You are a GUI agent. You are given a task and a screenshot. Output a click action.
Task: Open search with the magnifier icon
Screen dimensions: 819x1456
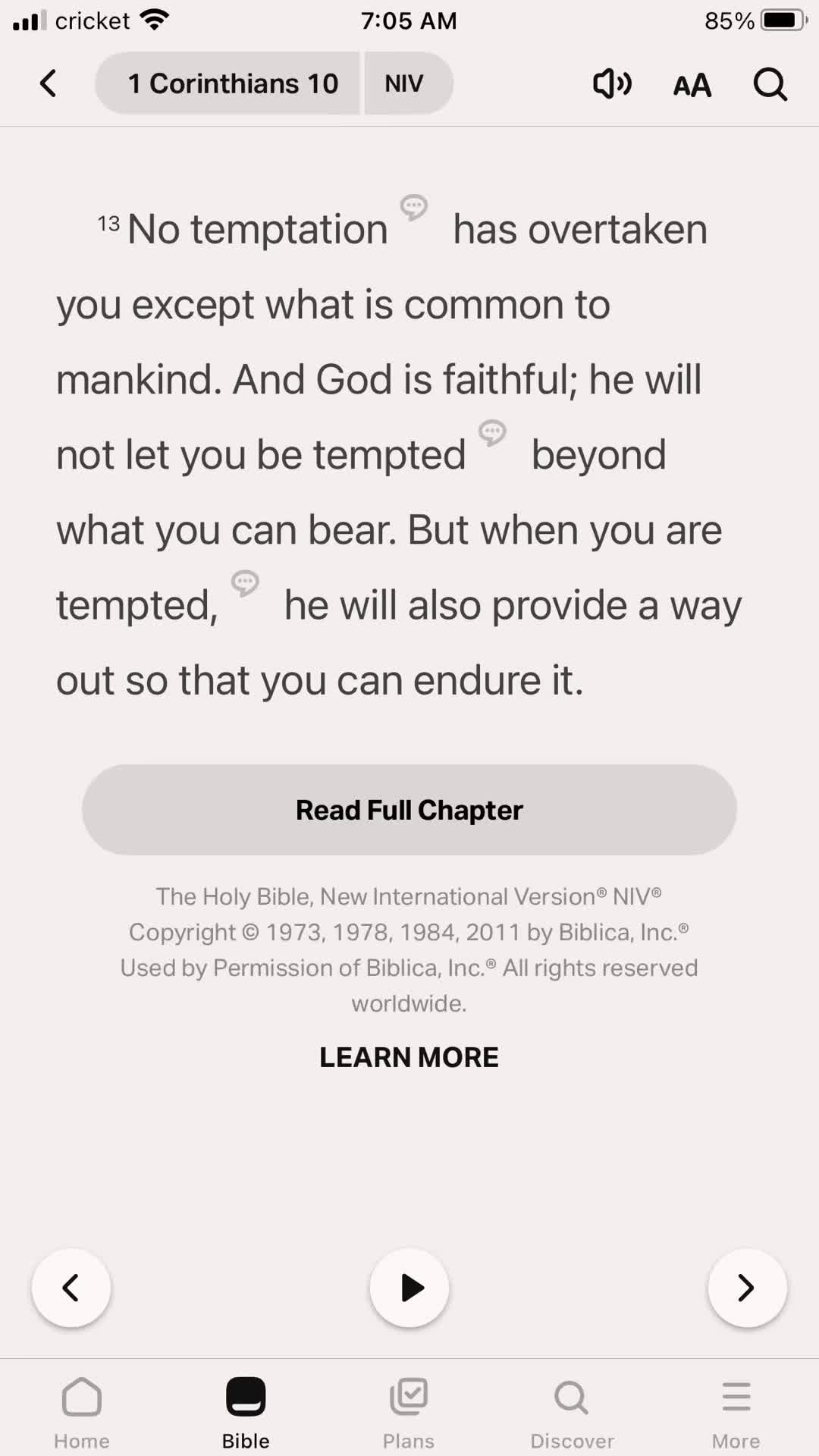click(x=770, y=83)
